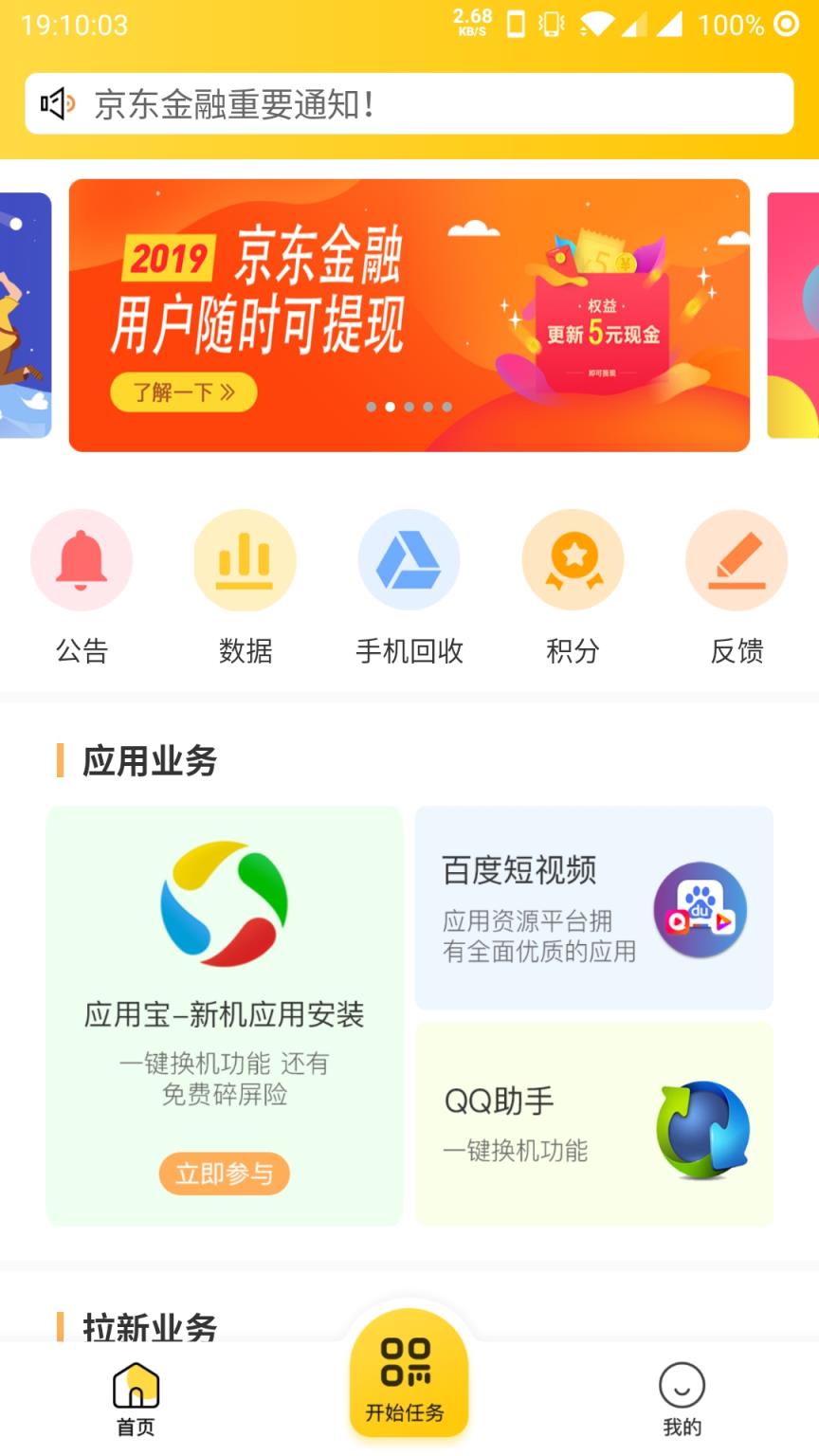Image resolution: width=819 pixels, height=1456 pixels.
Task: Open the 数据 bar chart icon
Action: click(246, 560)
